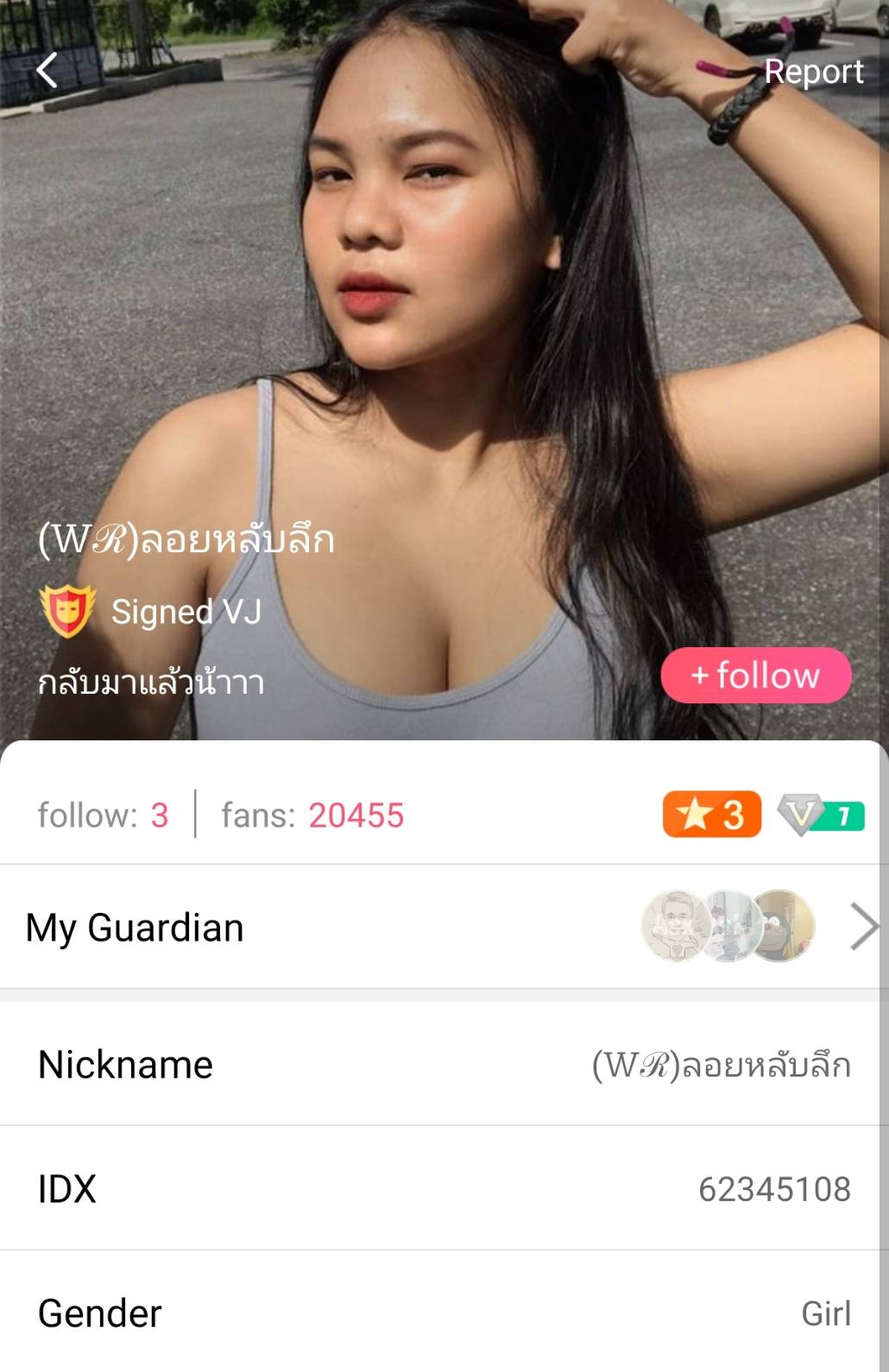Report this profile
889x1372 pixels.
coord(813,72)
